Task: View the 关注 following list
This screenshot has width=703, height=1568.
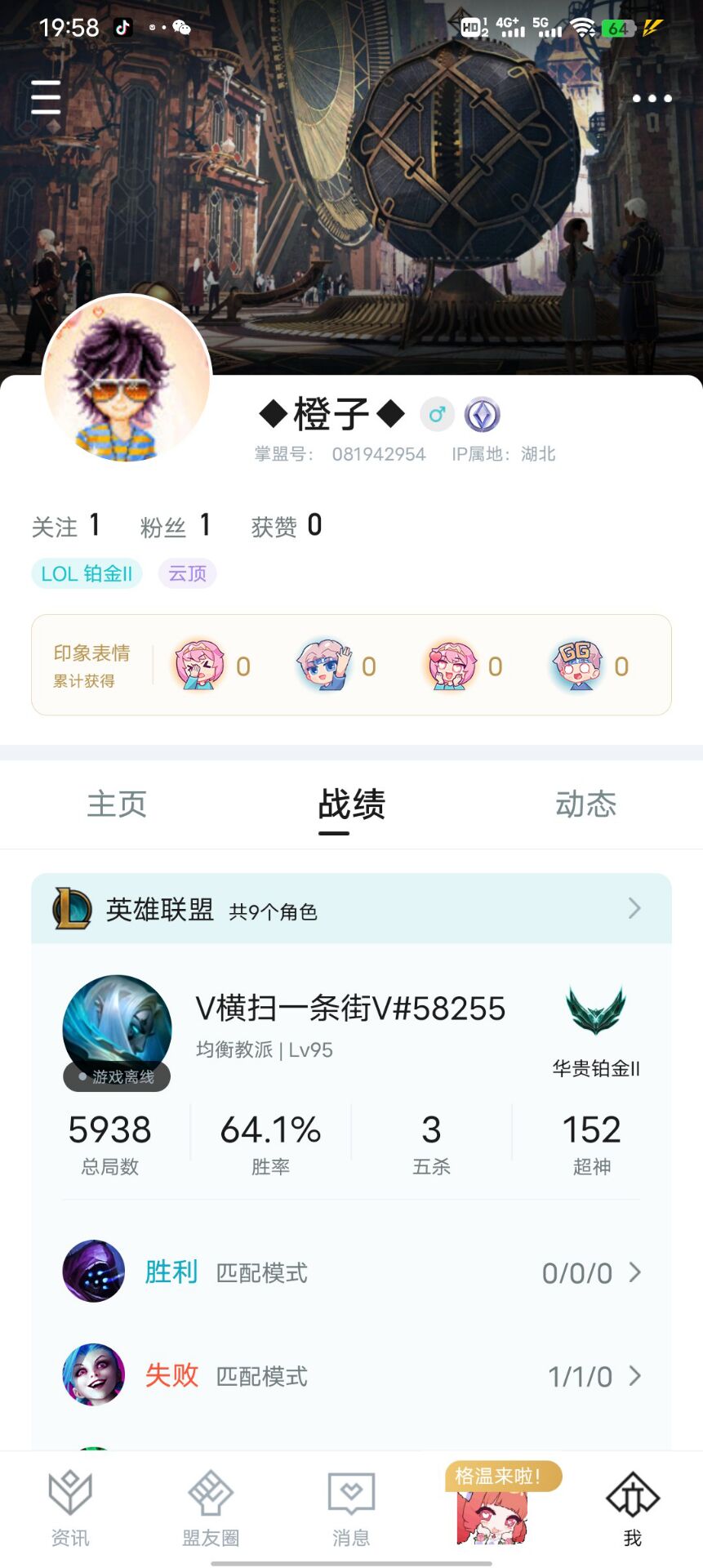Action: 65,525
